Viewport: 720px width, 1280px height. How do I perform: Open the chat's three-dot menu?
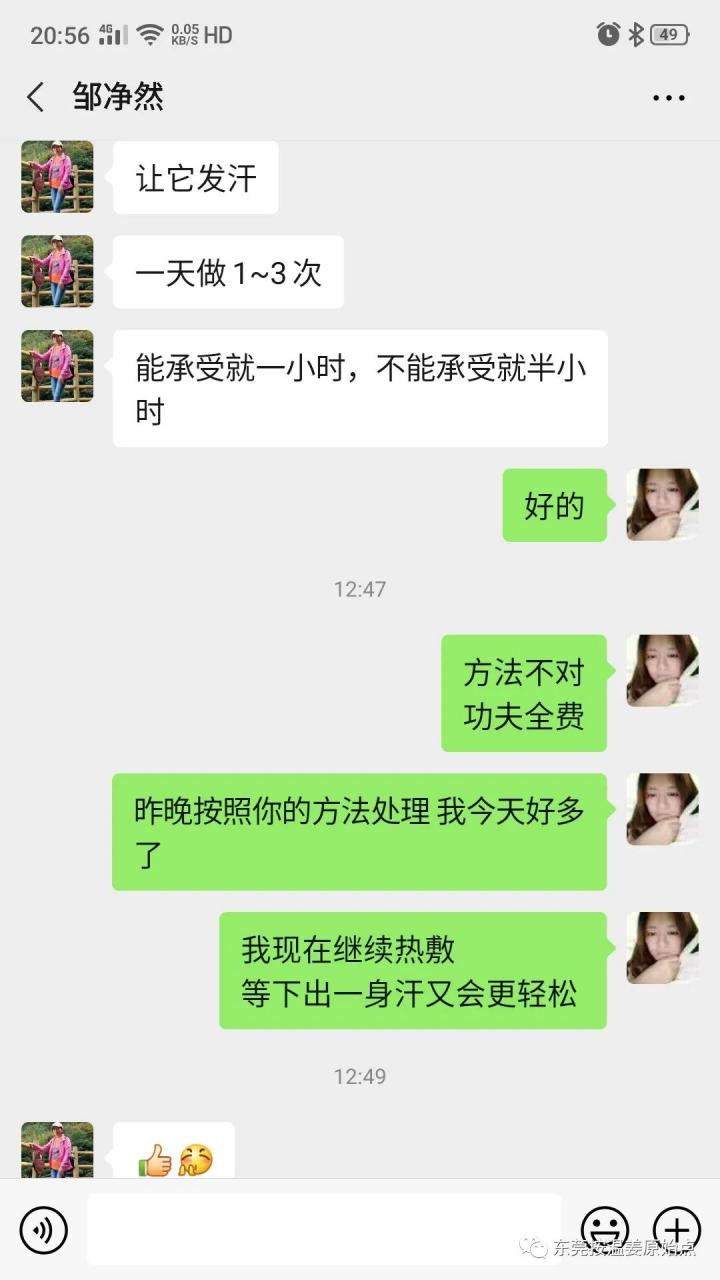coord(668,98)
